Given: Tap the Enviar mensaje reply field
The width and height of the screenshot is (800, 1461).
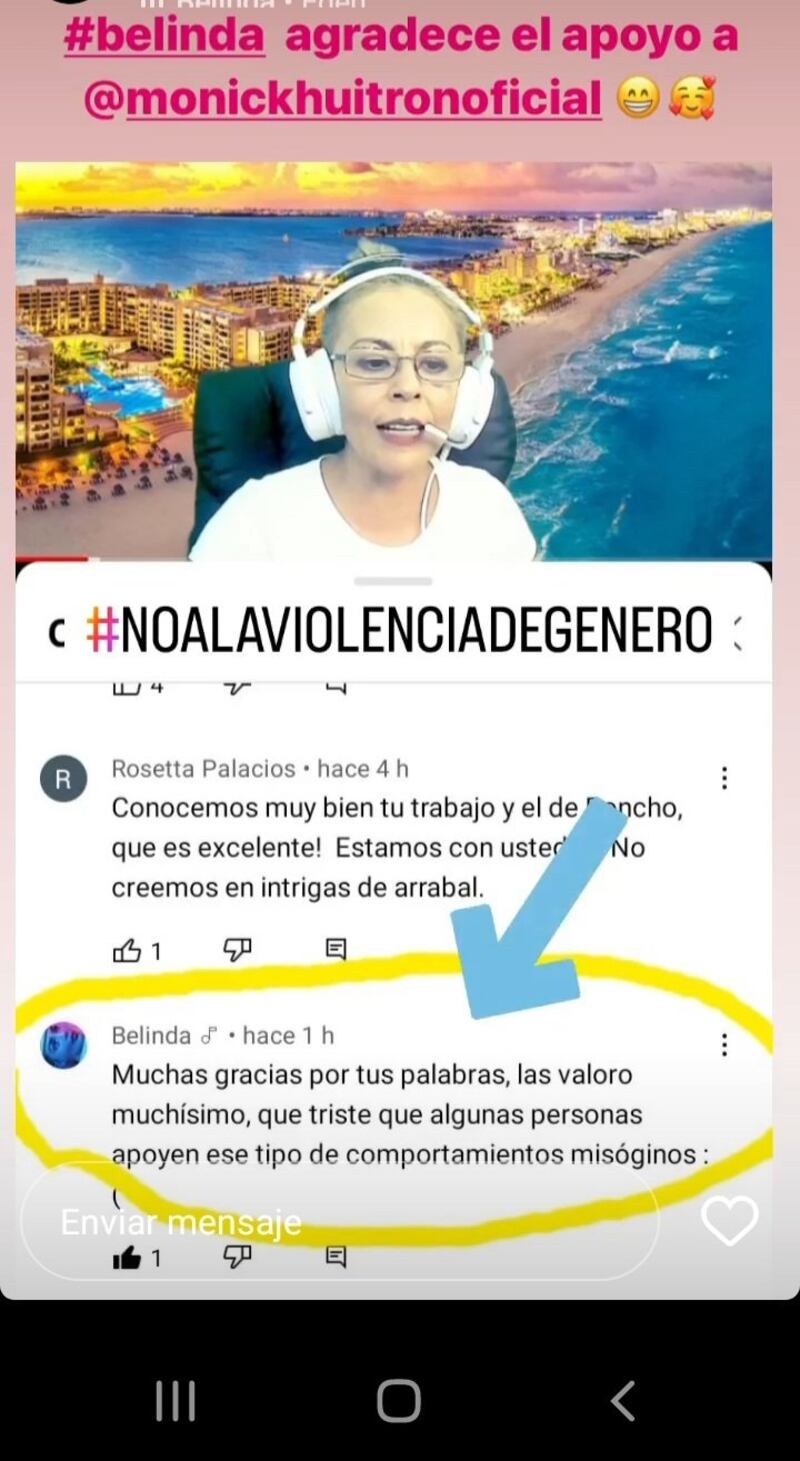Looking at the screenshot, I should coord(340,1221).
